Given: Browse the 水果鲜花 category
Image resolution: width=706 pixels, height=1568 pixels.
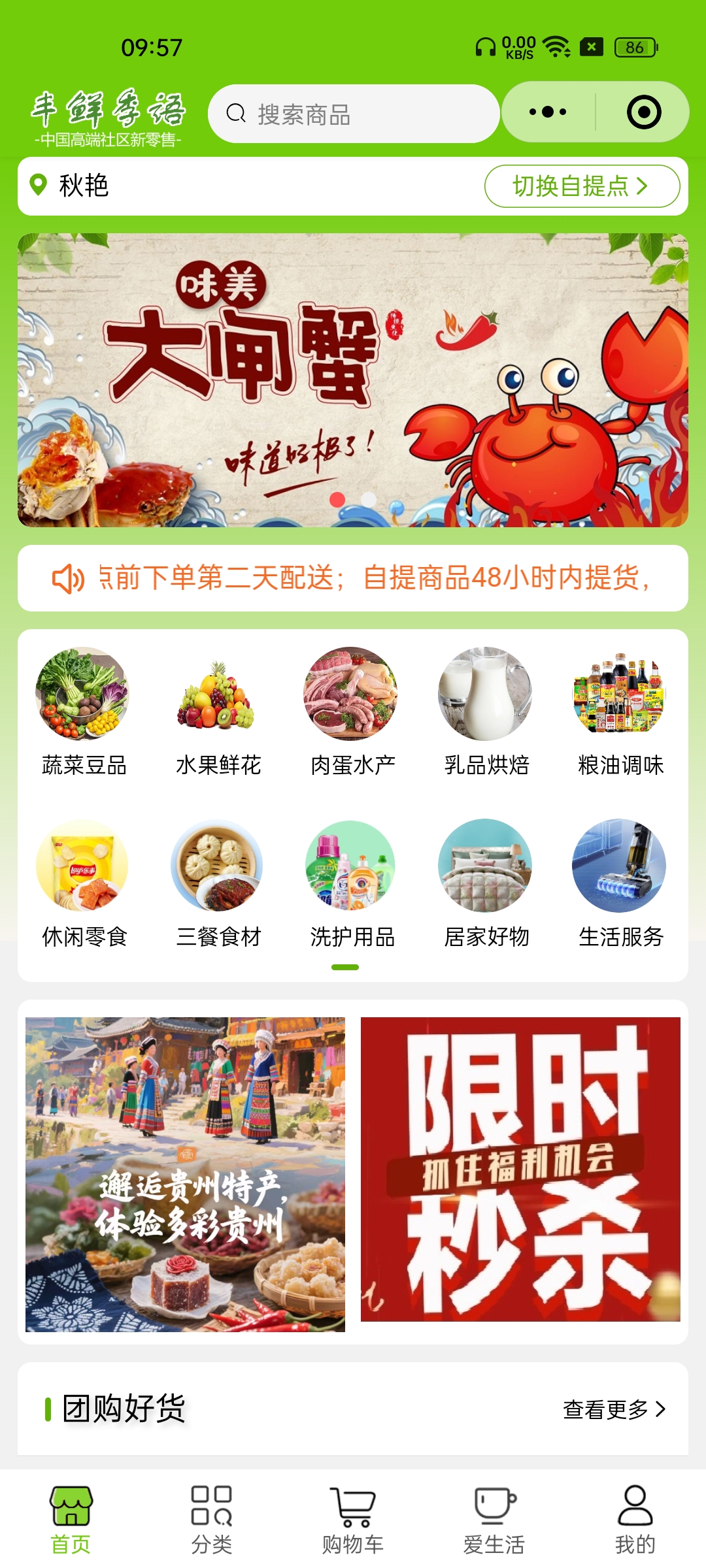Looking at the screenshot, I should click(218, 711).
